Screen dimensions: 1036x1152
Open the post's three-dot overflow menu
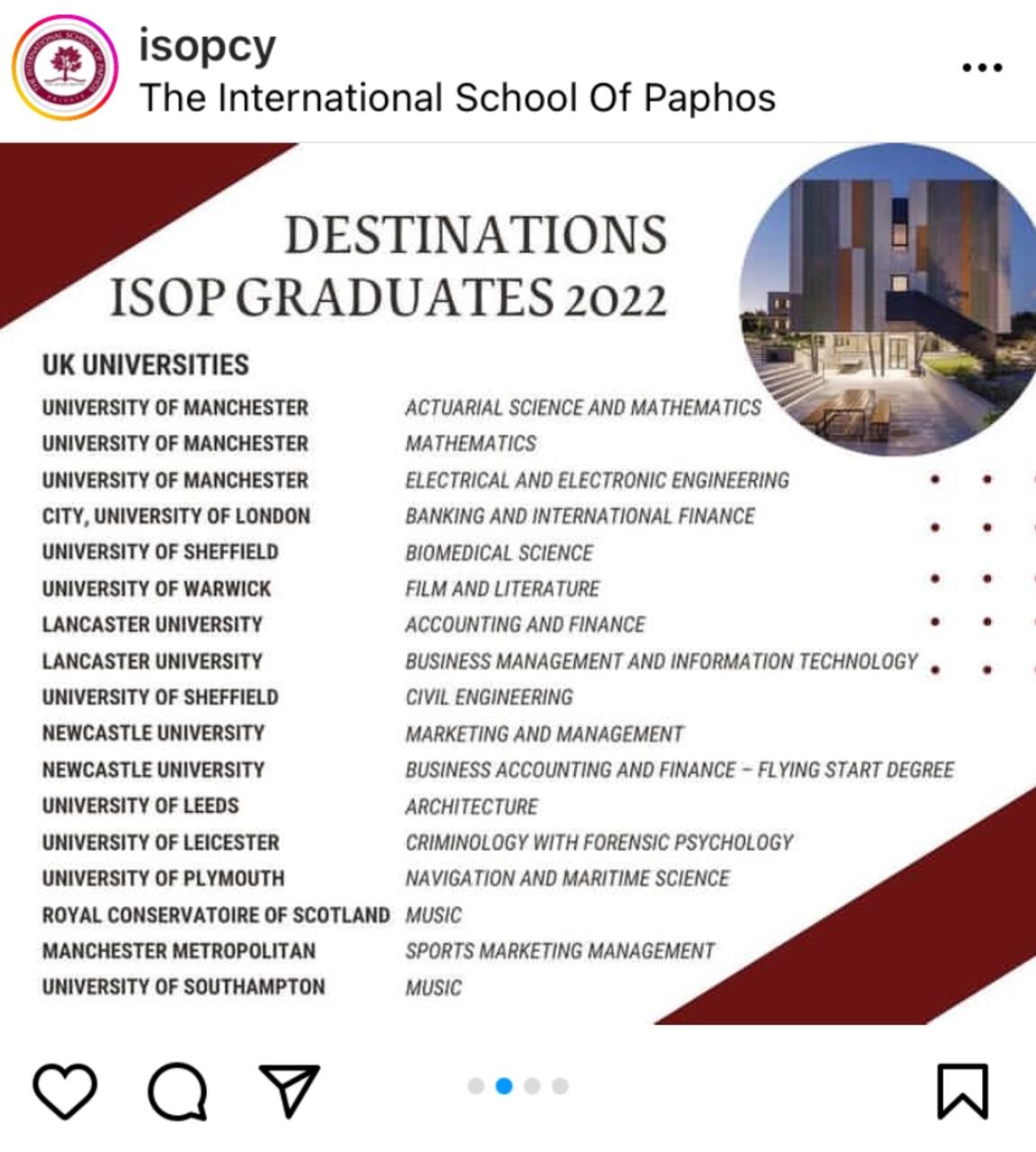(982, 67)
